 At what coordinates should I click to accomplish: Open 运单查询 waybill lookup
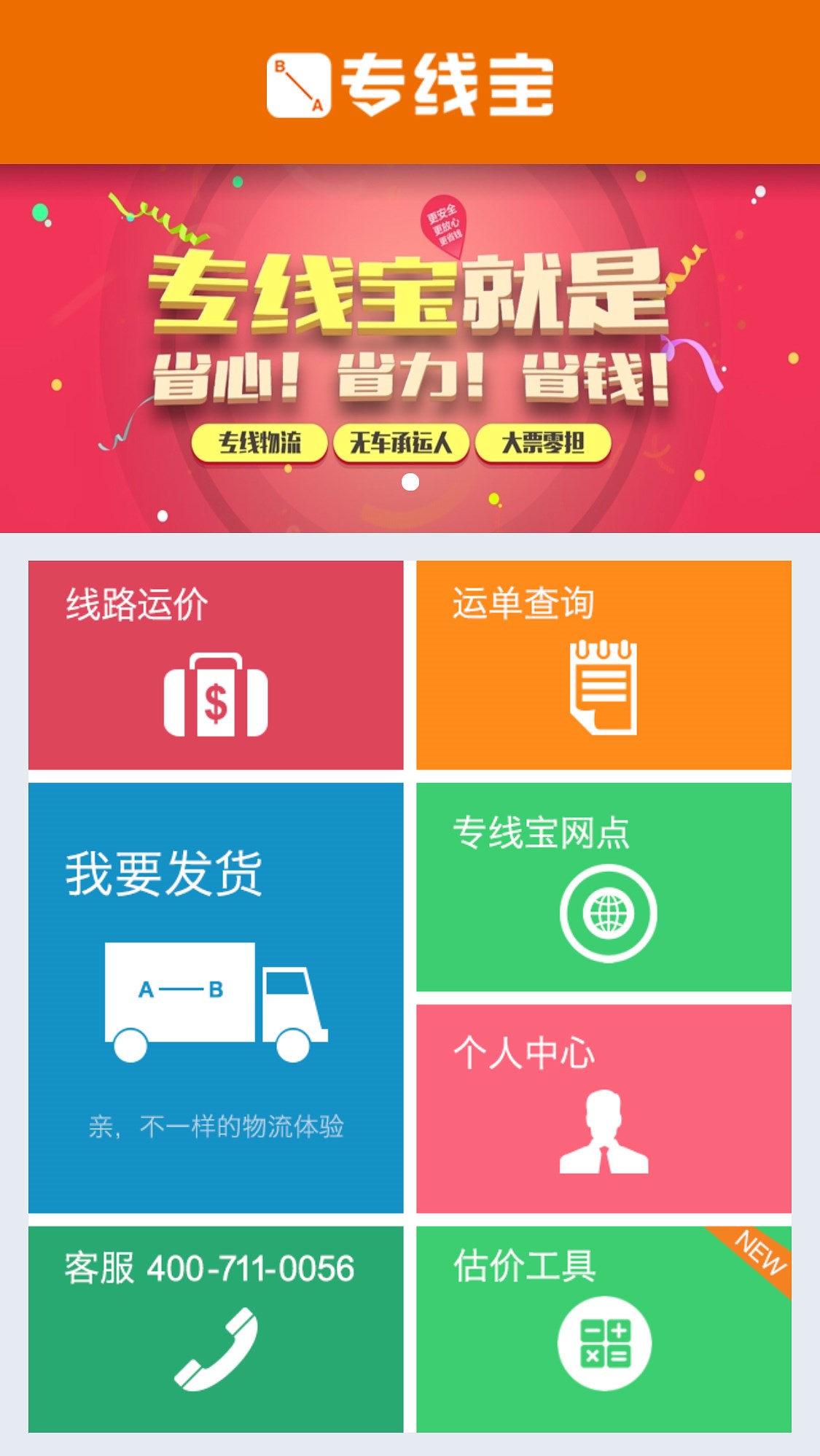point(604,665)
